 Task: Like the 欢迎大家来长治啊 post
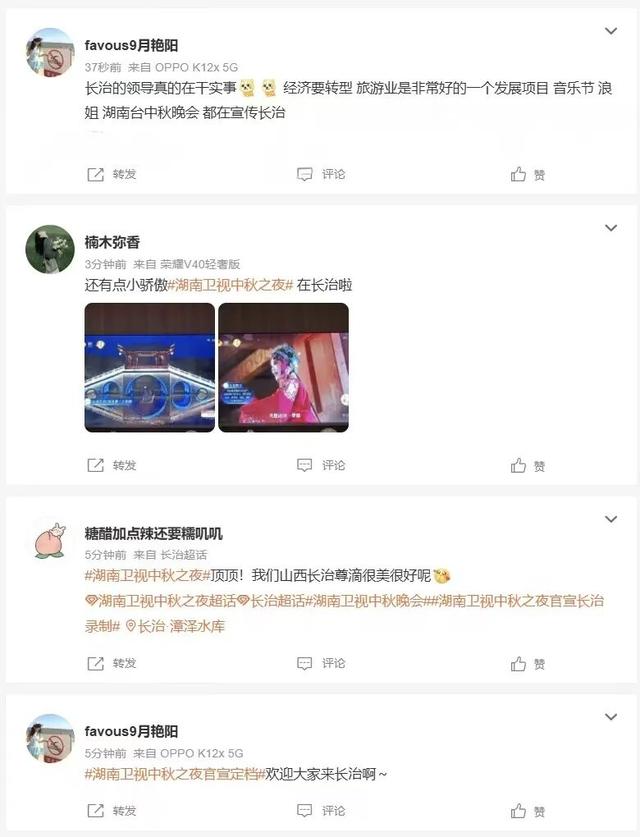(x=528, y=811)
